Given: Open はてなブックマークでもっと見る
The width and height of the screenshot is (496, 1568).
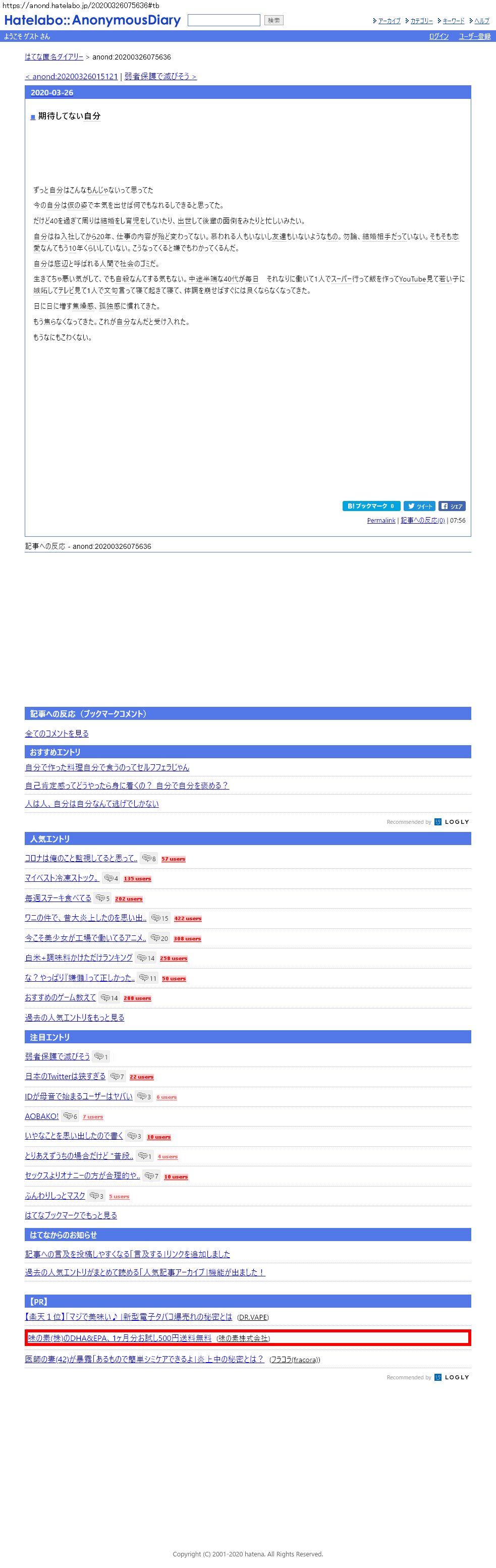Looking at the screenshot, I should [71, 1215].
